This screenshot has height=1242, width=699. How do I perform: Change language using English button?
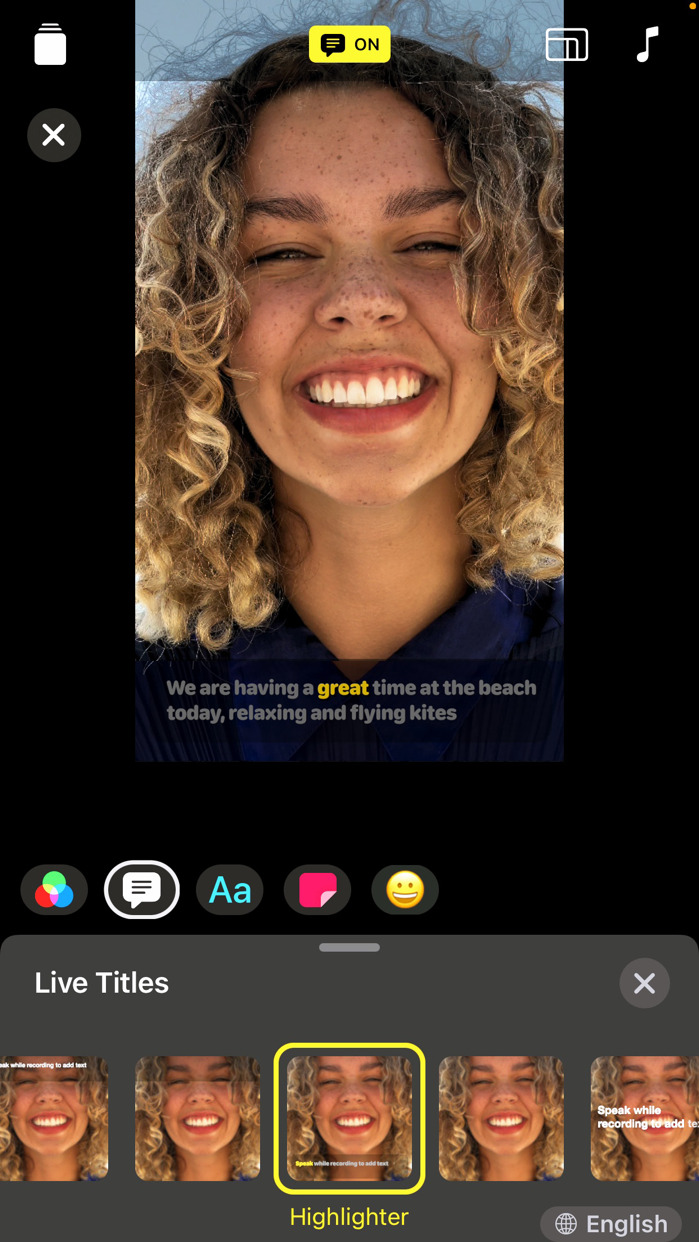pyautogui.click(x=611, y=1224)
